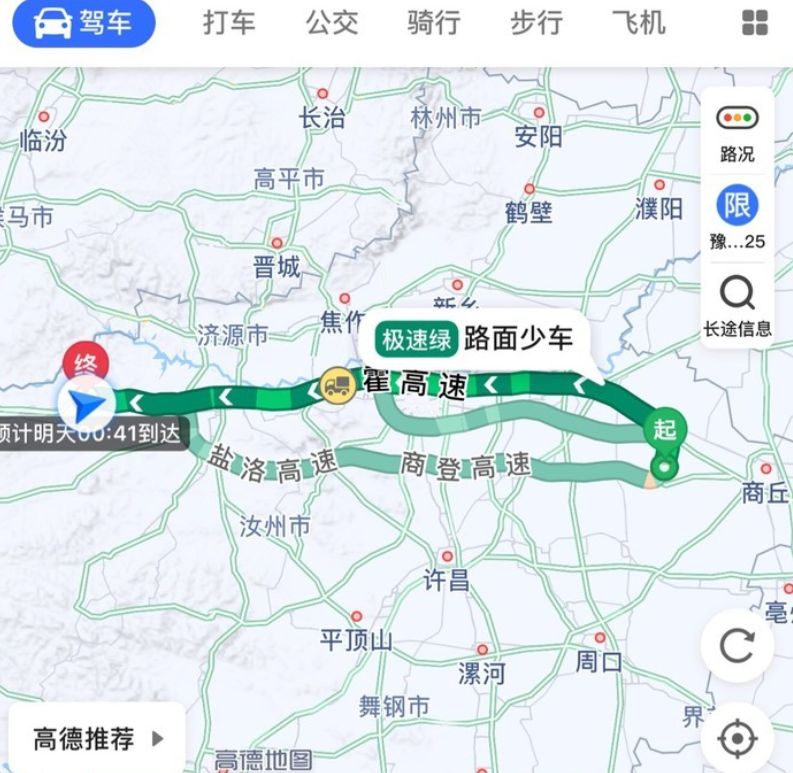This screenshot has width=793, height=773.
Task: Tap the 极速绿 路面少车 route bubble
Action: pos(476,339)
